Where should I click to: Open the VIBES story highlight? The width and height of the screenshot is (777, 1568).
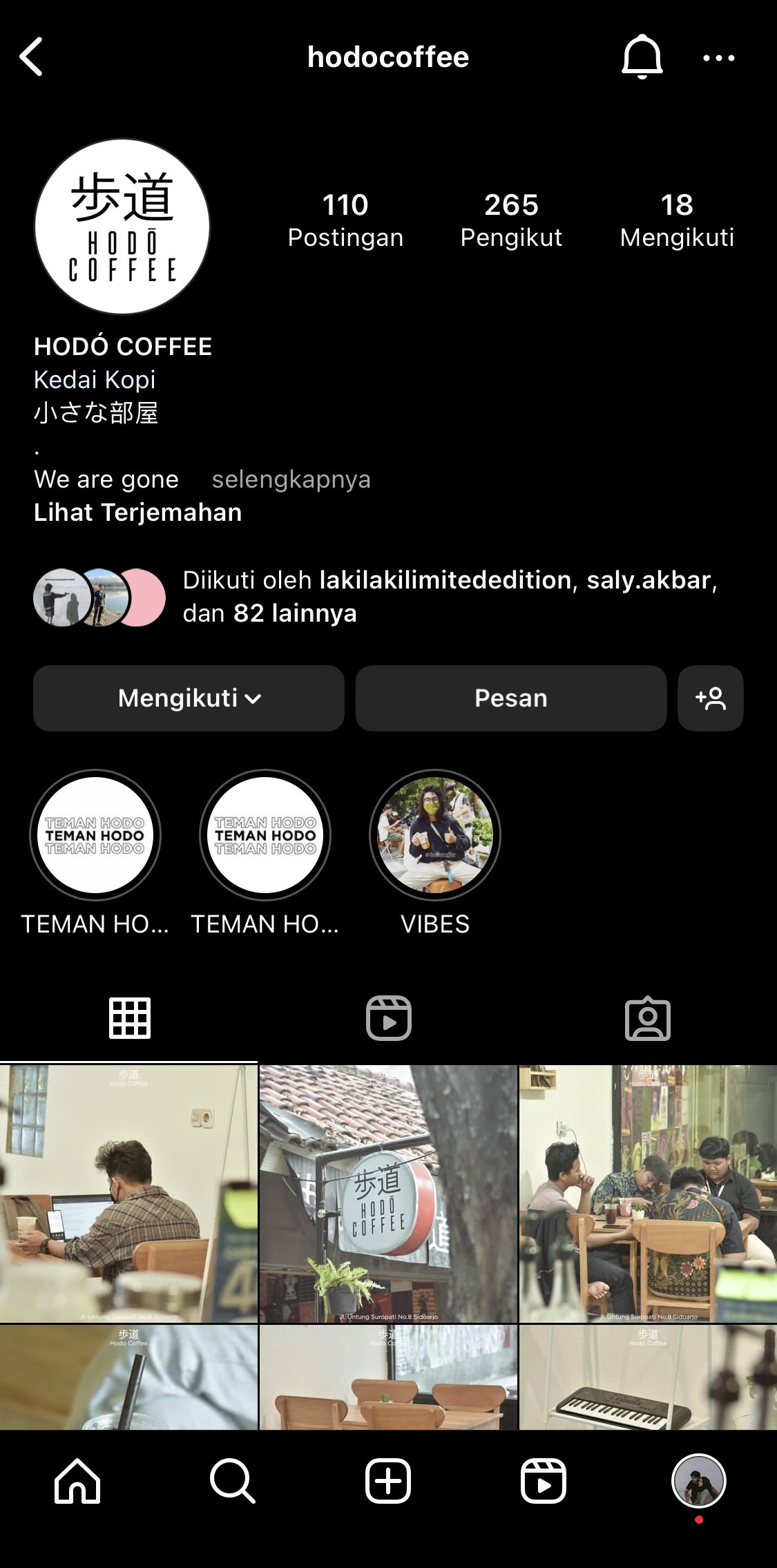(435, 836)
